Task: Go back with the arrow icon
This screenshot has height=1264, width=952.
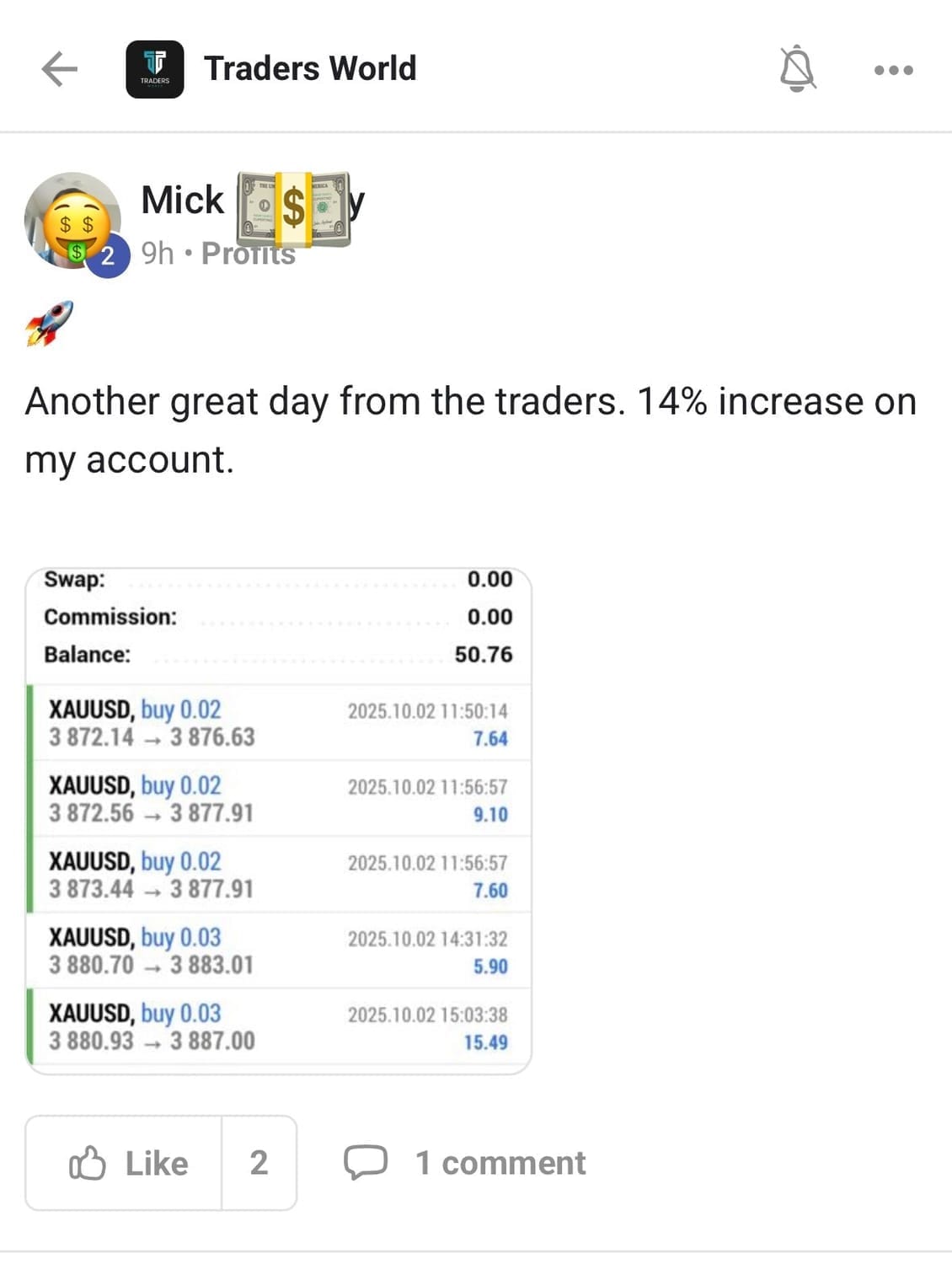Action: 59,69
